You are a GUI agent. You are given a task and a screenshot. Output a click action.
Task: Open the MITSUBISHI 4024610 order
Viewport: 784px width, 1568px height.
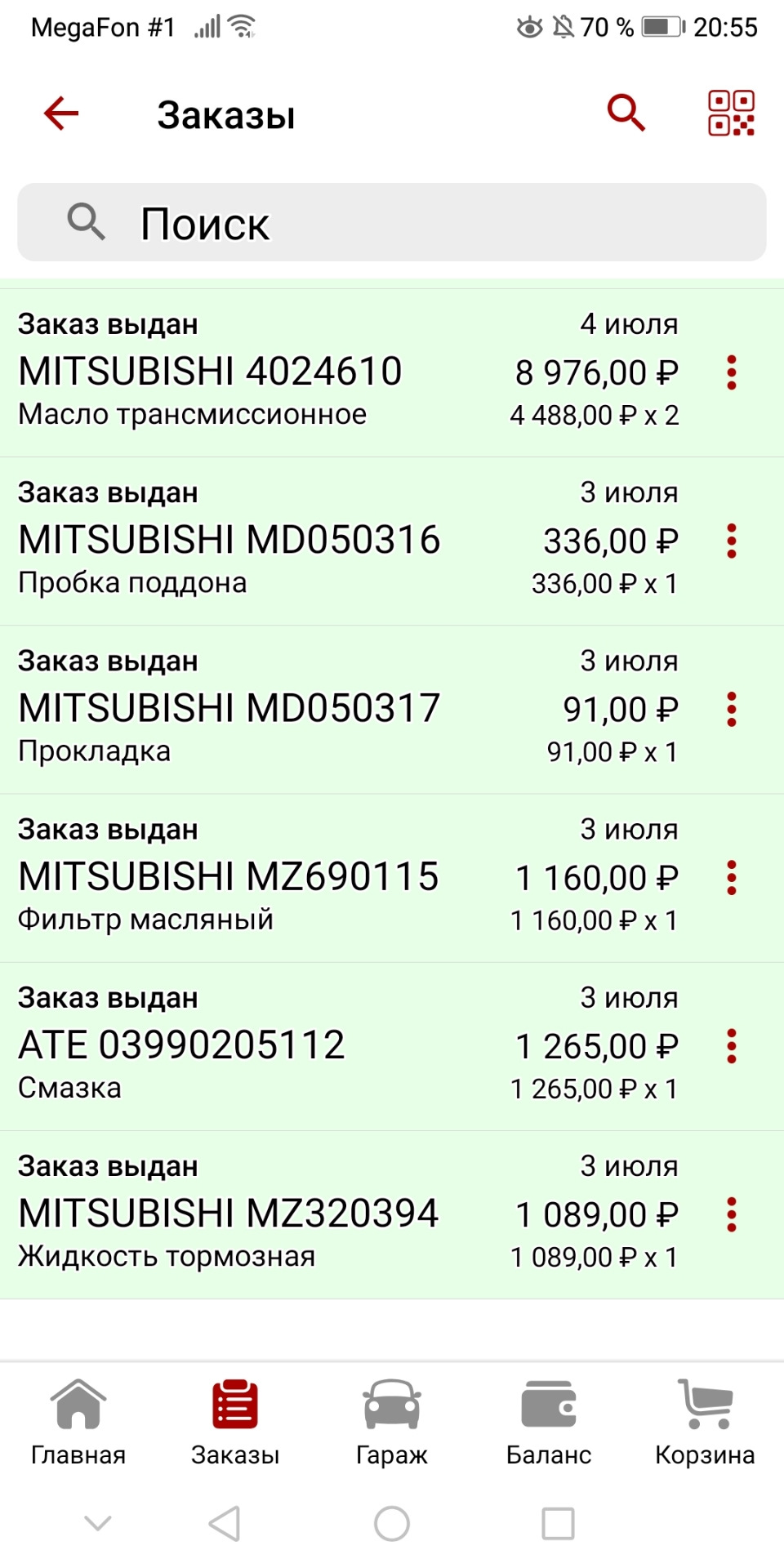coord(327,372)
